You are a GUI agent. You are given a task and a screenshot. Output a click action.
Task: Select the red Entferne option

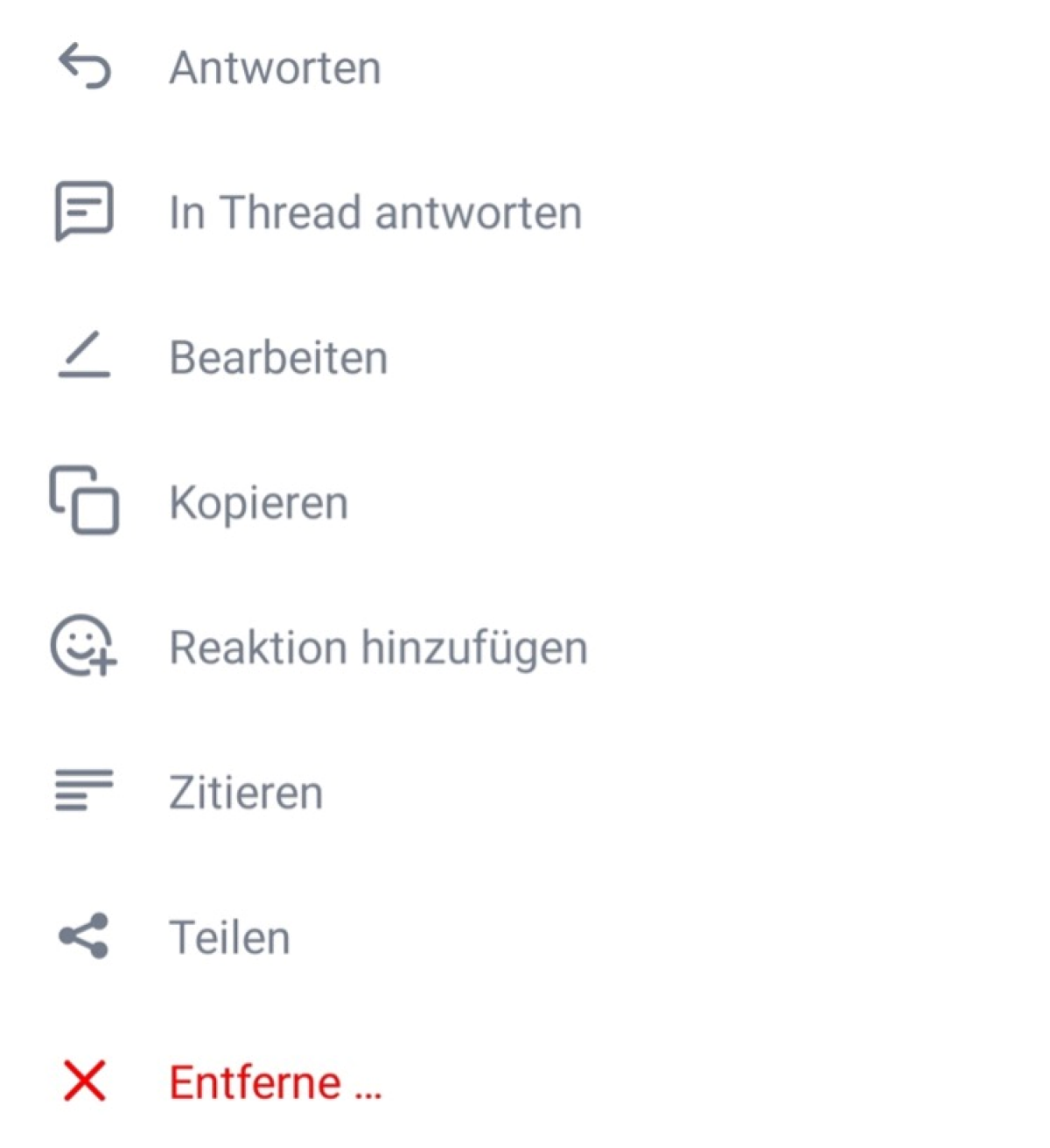coord(255,1081)
